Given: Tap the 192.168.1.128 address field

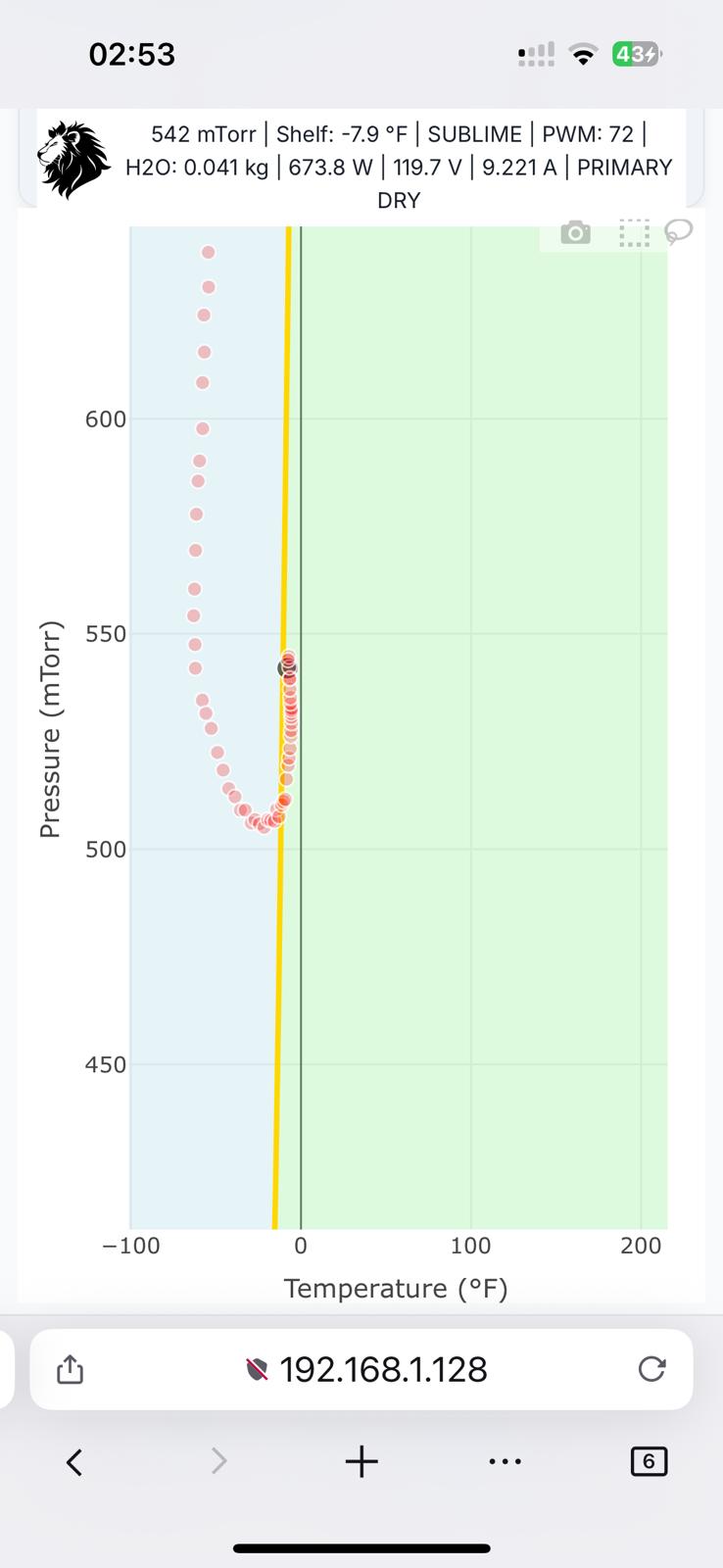Looking at the screenshot, I should coord(384,1369).
